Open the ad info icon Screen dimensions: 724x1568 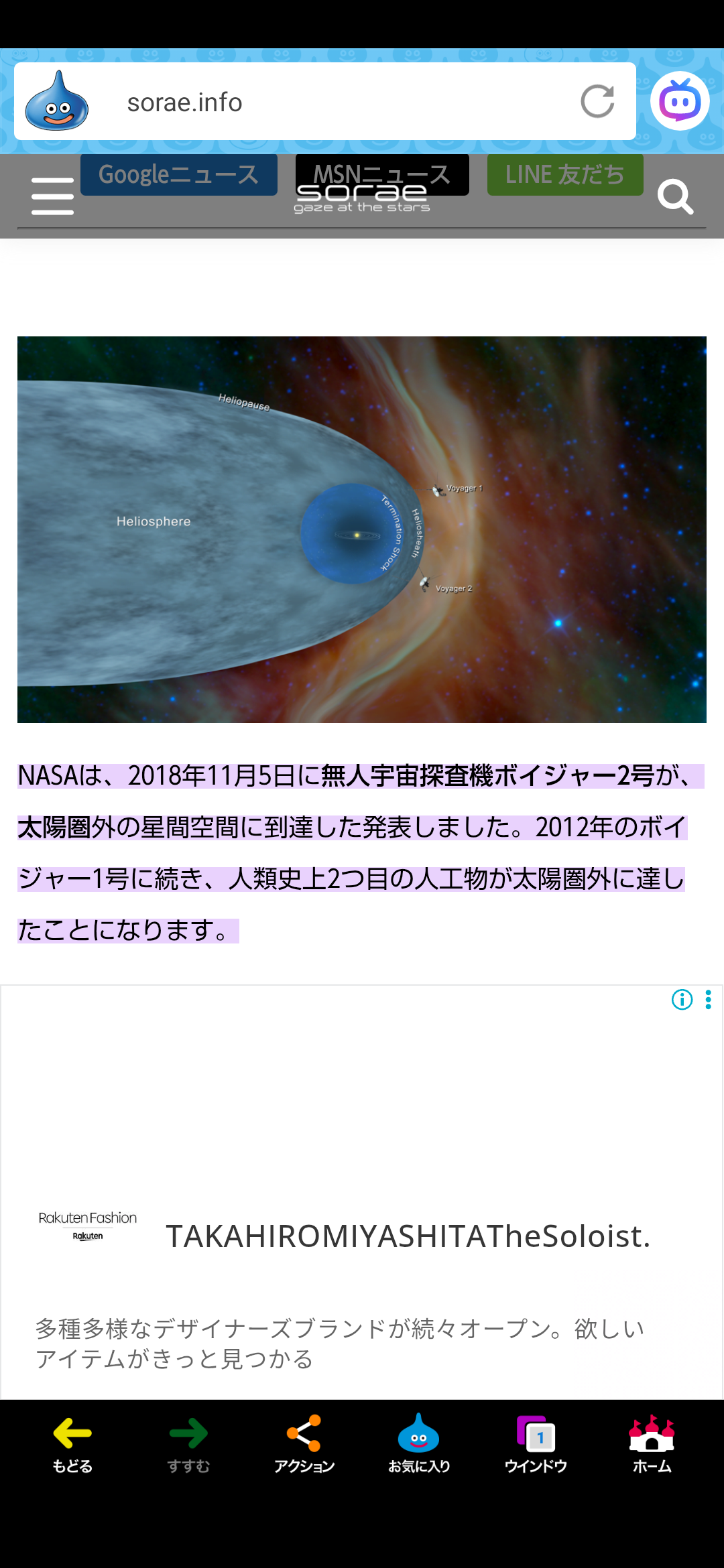(682, 1000)
